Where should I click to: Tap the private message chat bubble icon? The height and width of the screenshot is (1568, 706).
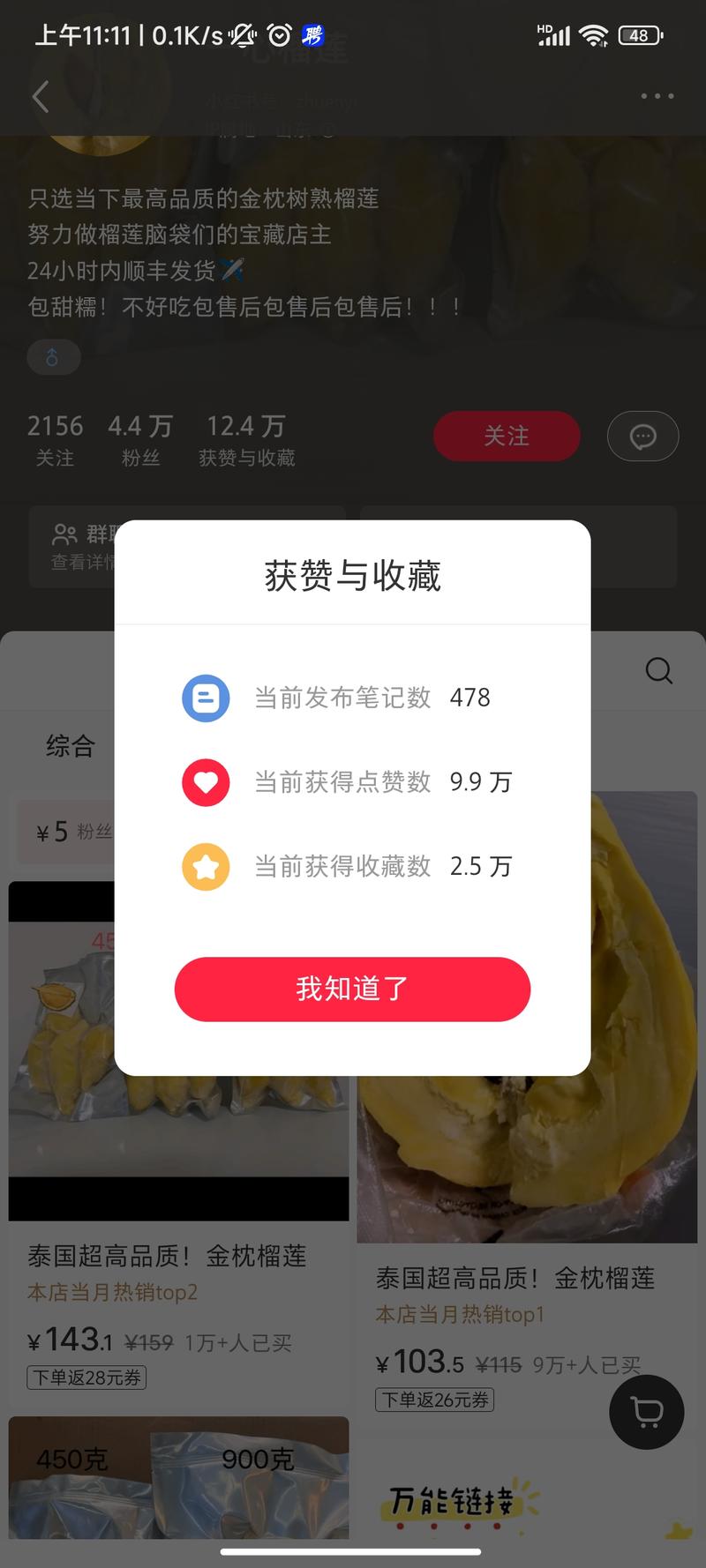pyautogui.click(x=642, y=436)
